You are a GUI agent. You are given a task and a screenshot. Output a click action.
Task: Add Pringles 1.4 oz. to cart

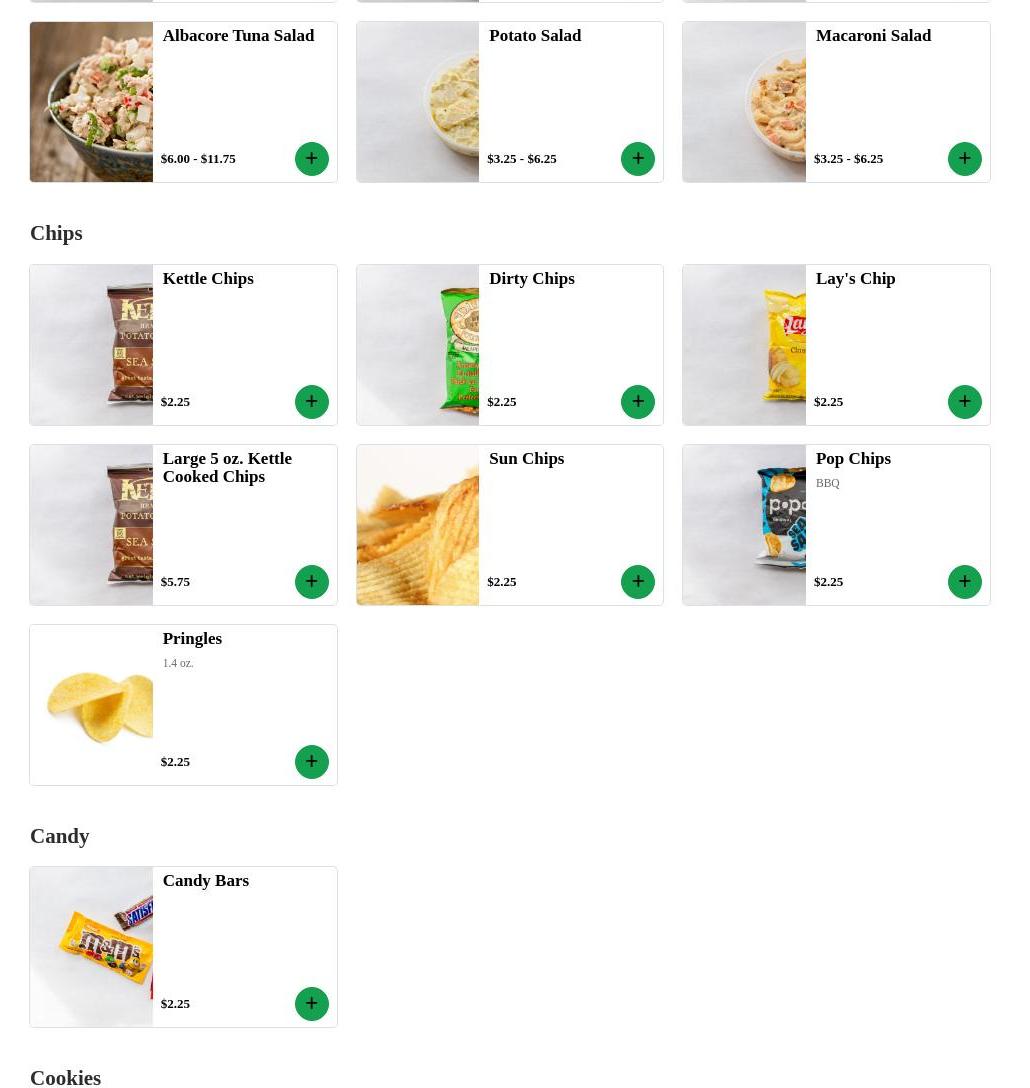(x=311, y=762)
